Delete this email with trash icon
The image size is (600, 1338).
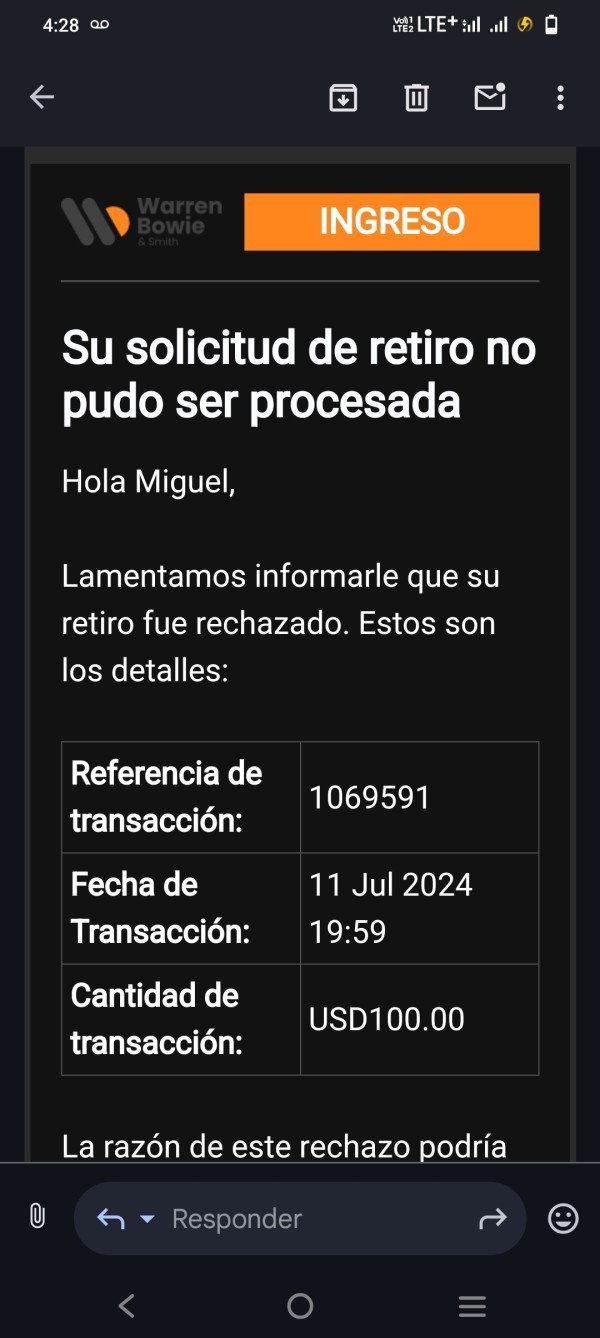pyautogui.click(x=416, y=97)
